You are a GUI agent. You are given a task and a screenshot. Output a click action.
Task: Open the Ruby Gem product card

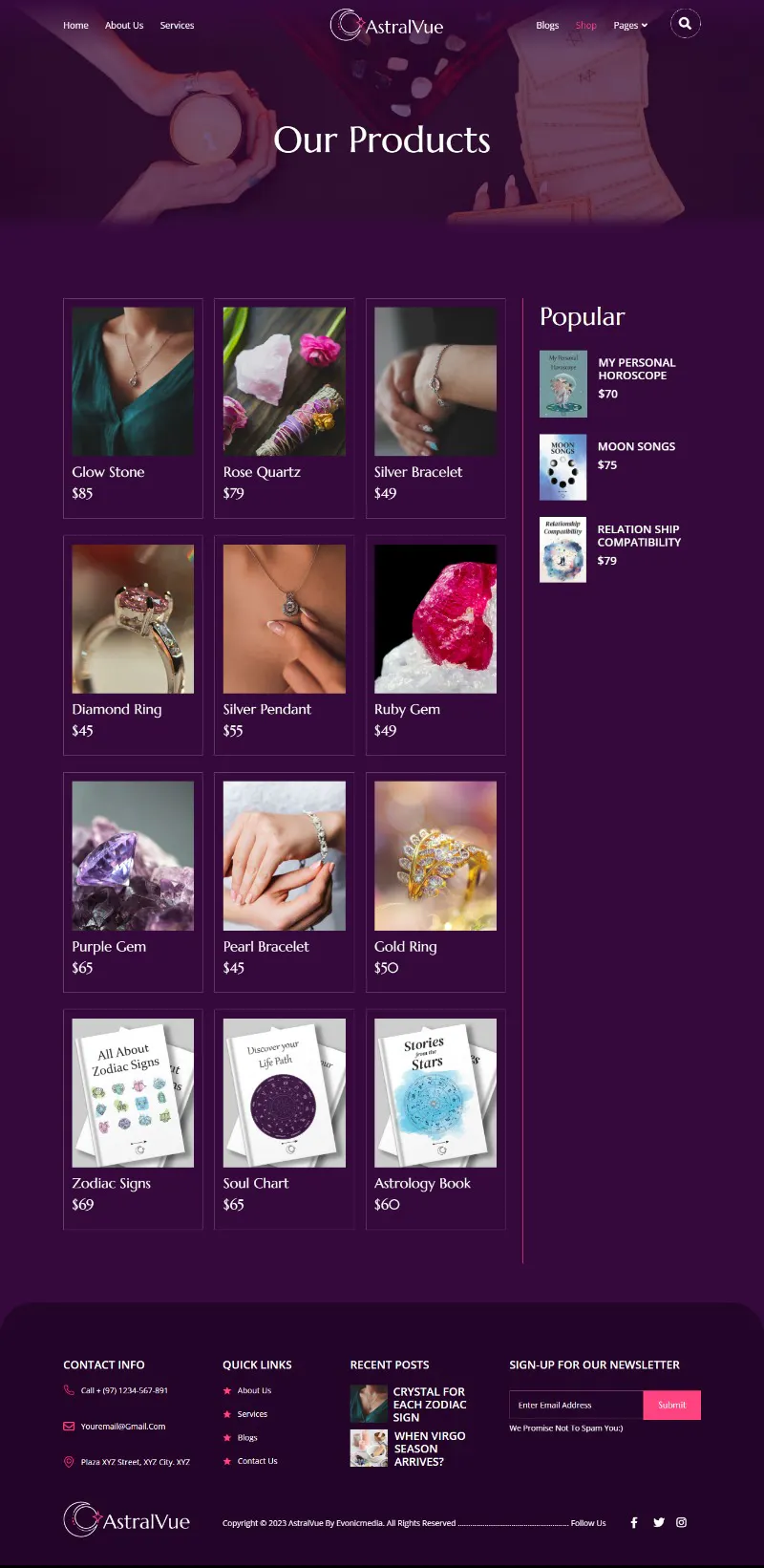click(x=435, y=645)
